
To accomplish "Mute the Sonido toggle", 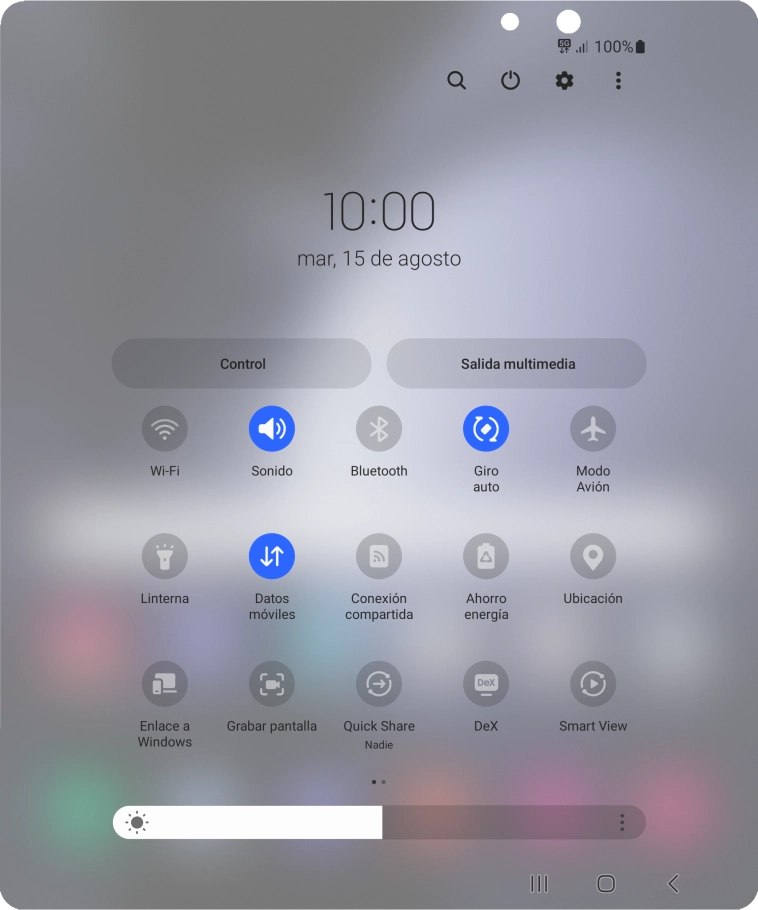I will coord(272,430).
